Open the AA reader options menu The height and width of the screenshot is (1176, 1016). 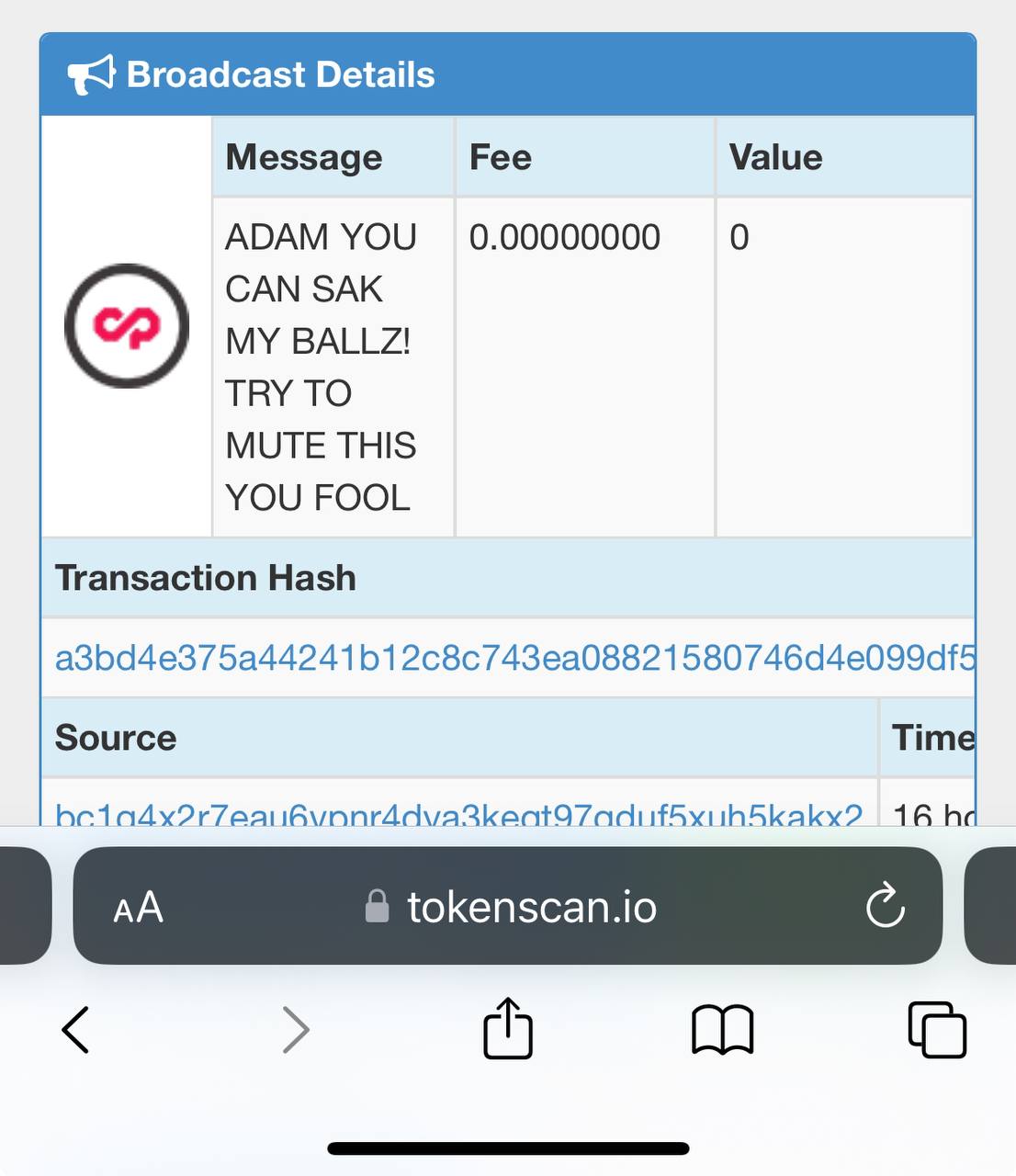click(x=139, y=908)
